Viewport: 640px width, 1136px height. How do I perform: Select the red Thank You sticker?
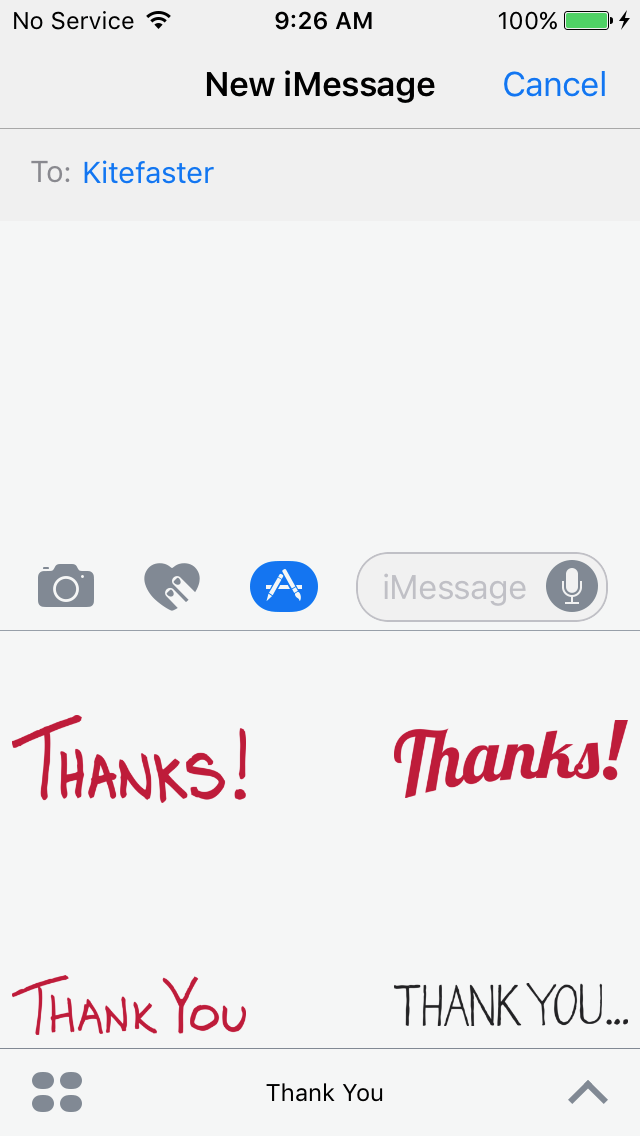[129, 1008]
